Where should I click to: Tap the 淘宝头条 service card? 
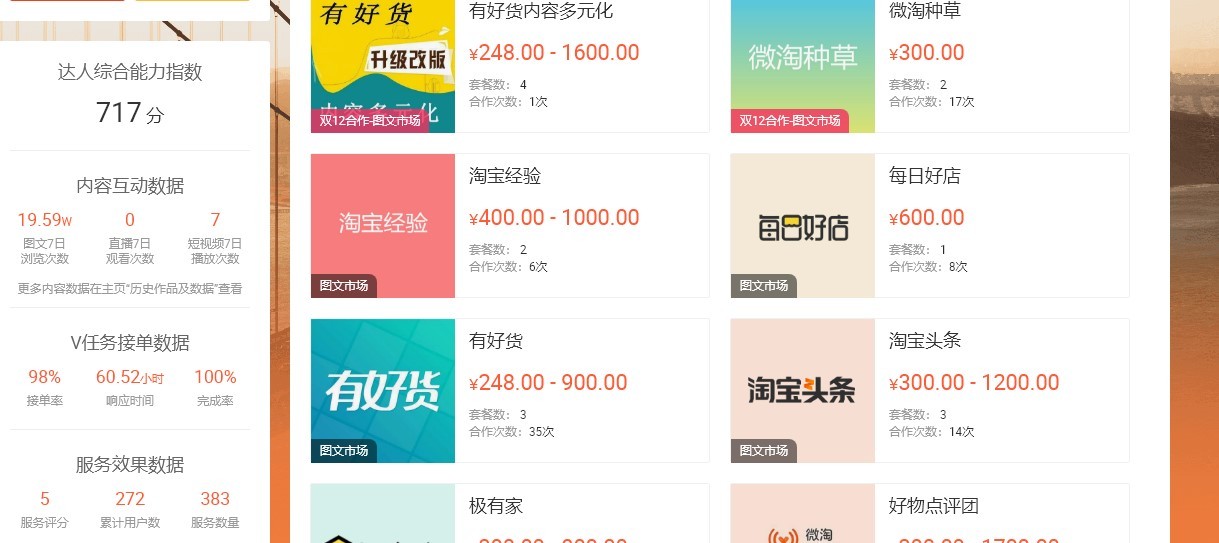[924, 342]
